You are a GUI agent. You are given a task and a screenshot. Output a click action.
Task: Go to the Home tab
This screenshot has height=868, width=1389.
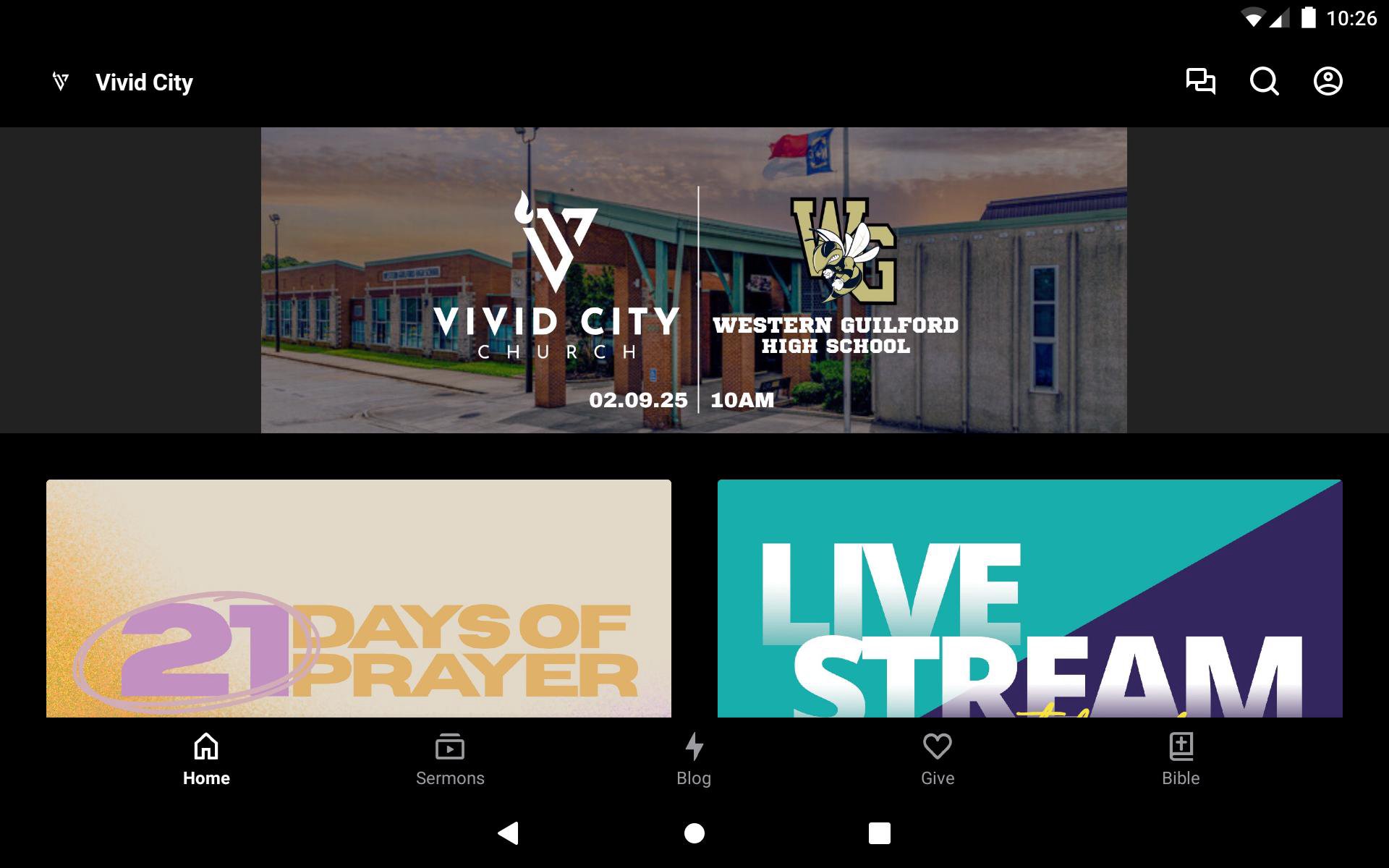[x=206, y=759]
